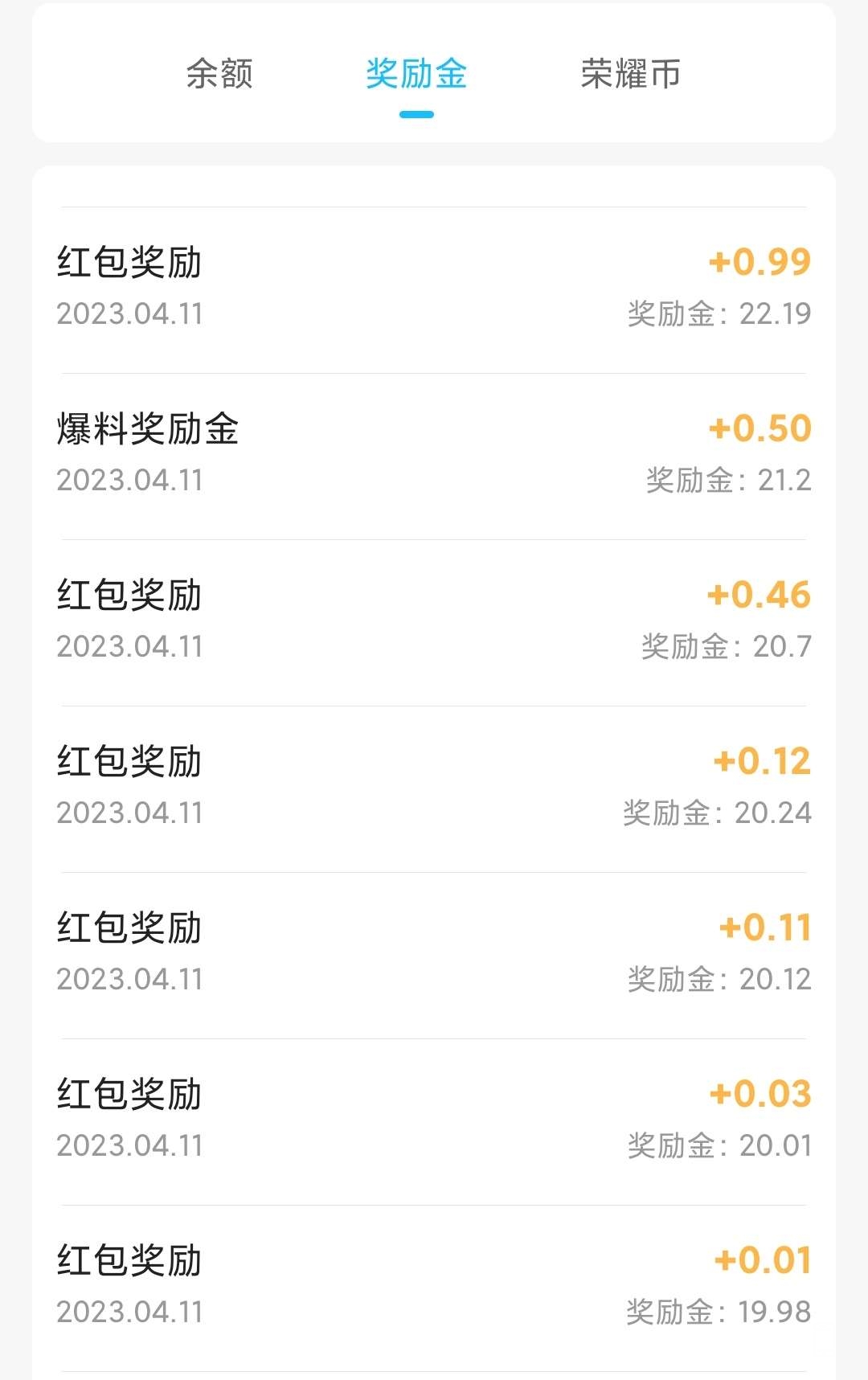Open the 荣耀币 tab
The height and width of the screenshot is (1380, 868).
pyautogui.click(x=630, y=74)
